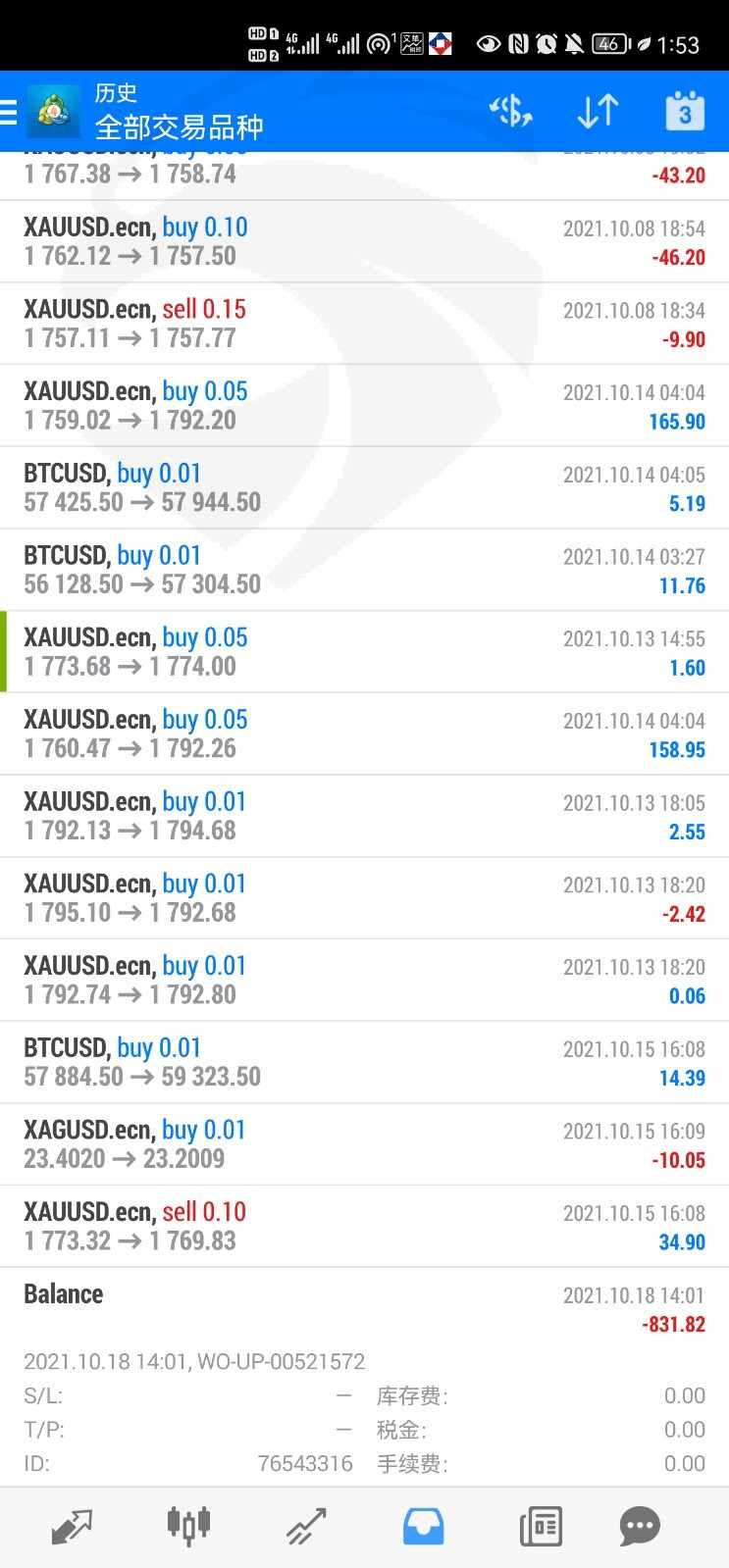Open the chat messages tab
Viewport: 729px width, 1568px height.
(x=640, y=1527)
